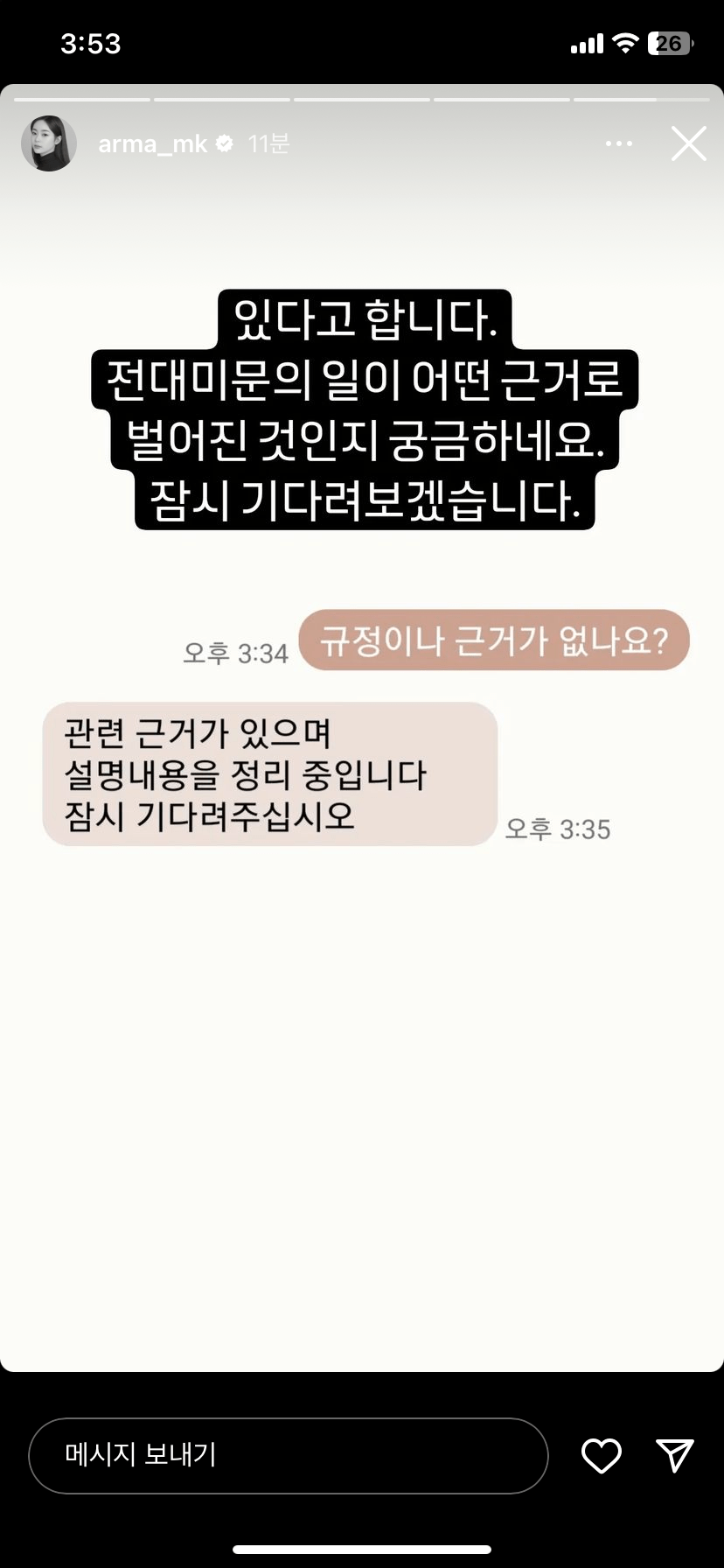Close the story viewer
The width and height of the screenshot is (724, 1568).
[688, 143]
